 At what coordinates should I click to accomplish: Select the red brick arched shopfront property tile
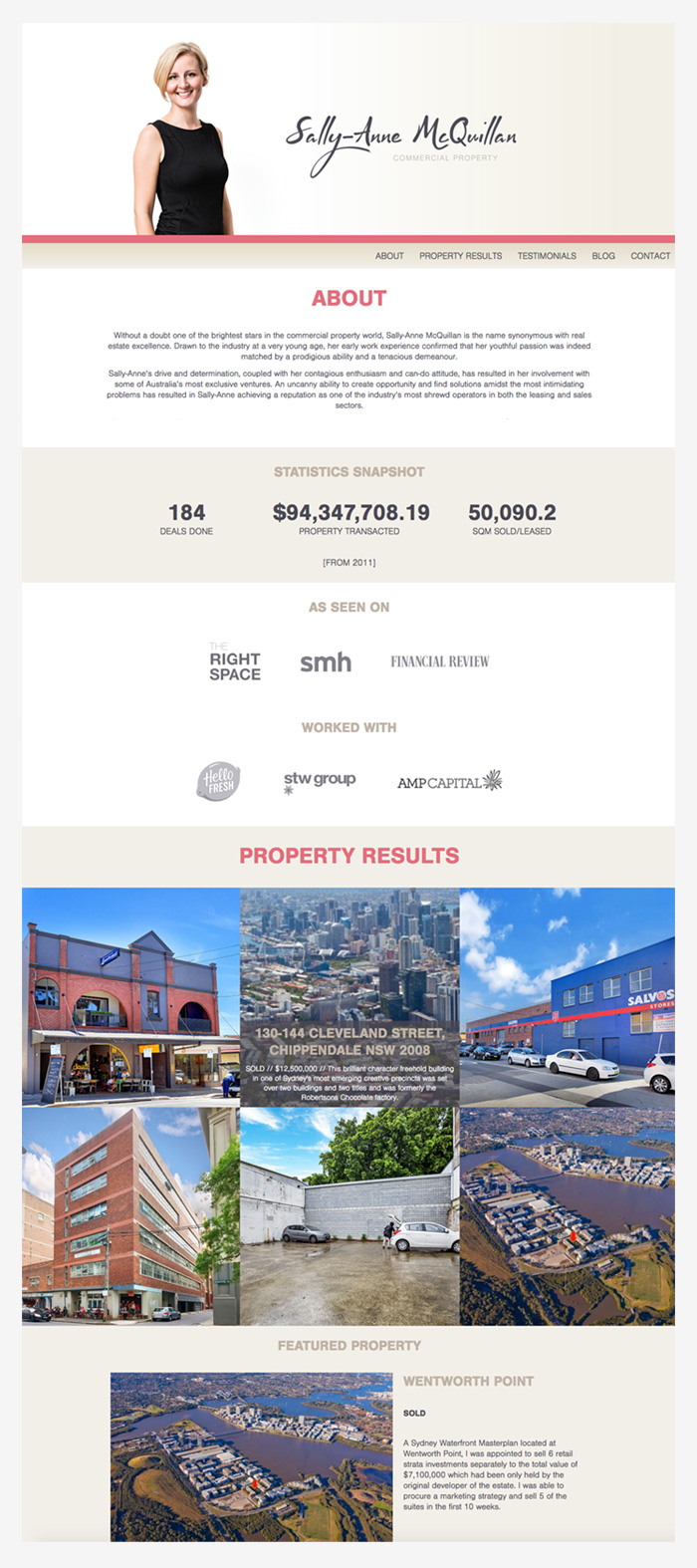coord(130,996)
